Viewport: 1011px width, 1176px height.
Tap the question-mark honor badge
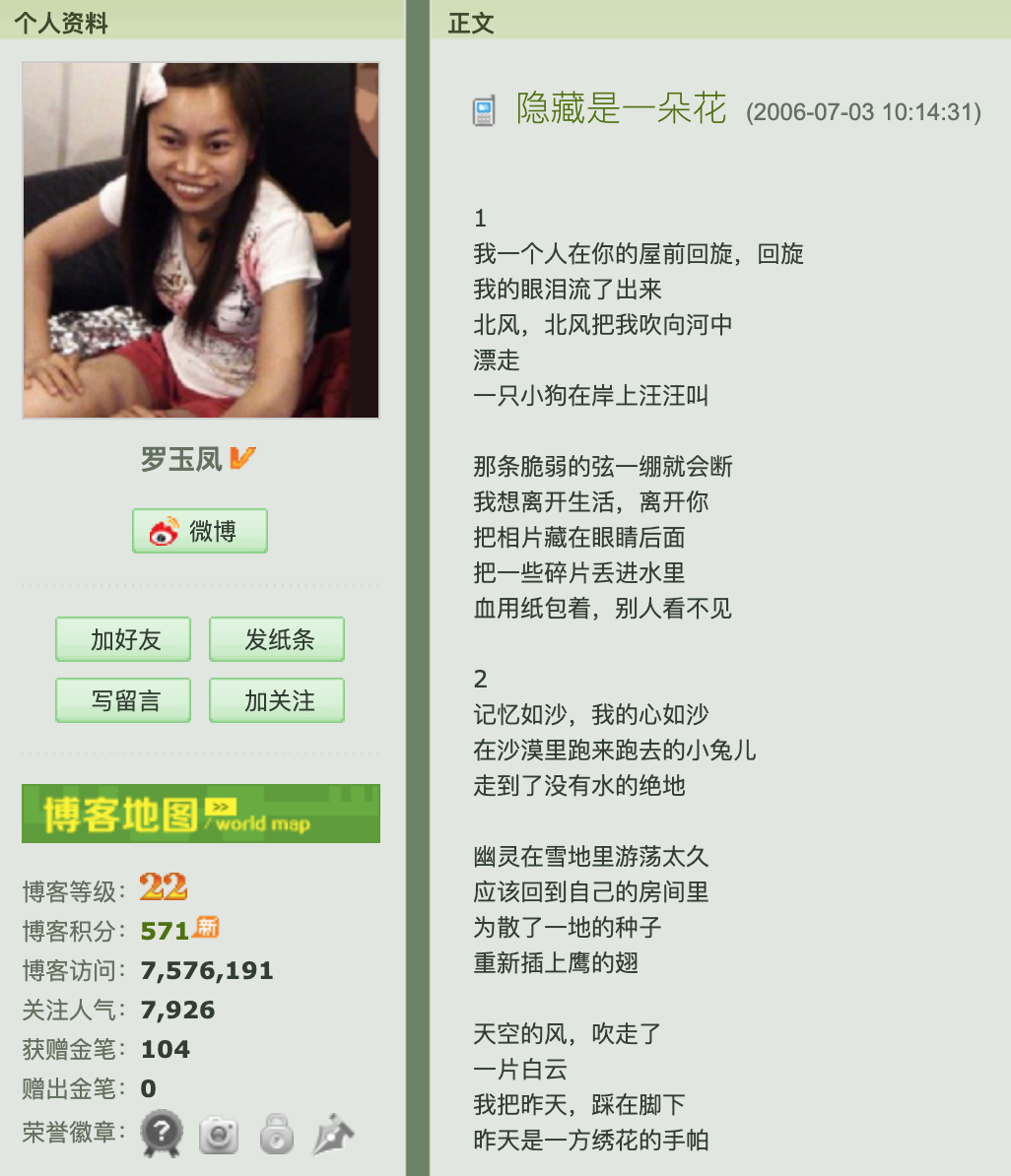162,1134
